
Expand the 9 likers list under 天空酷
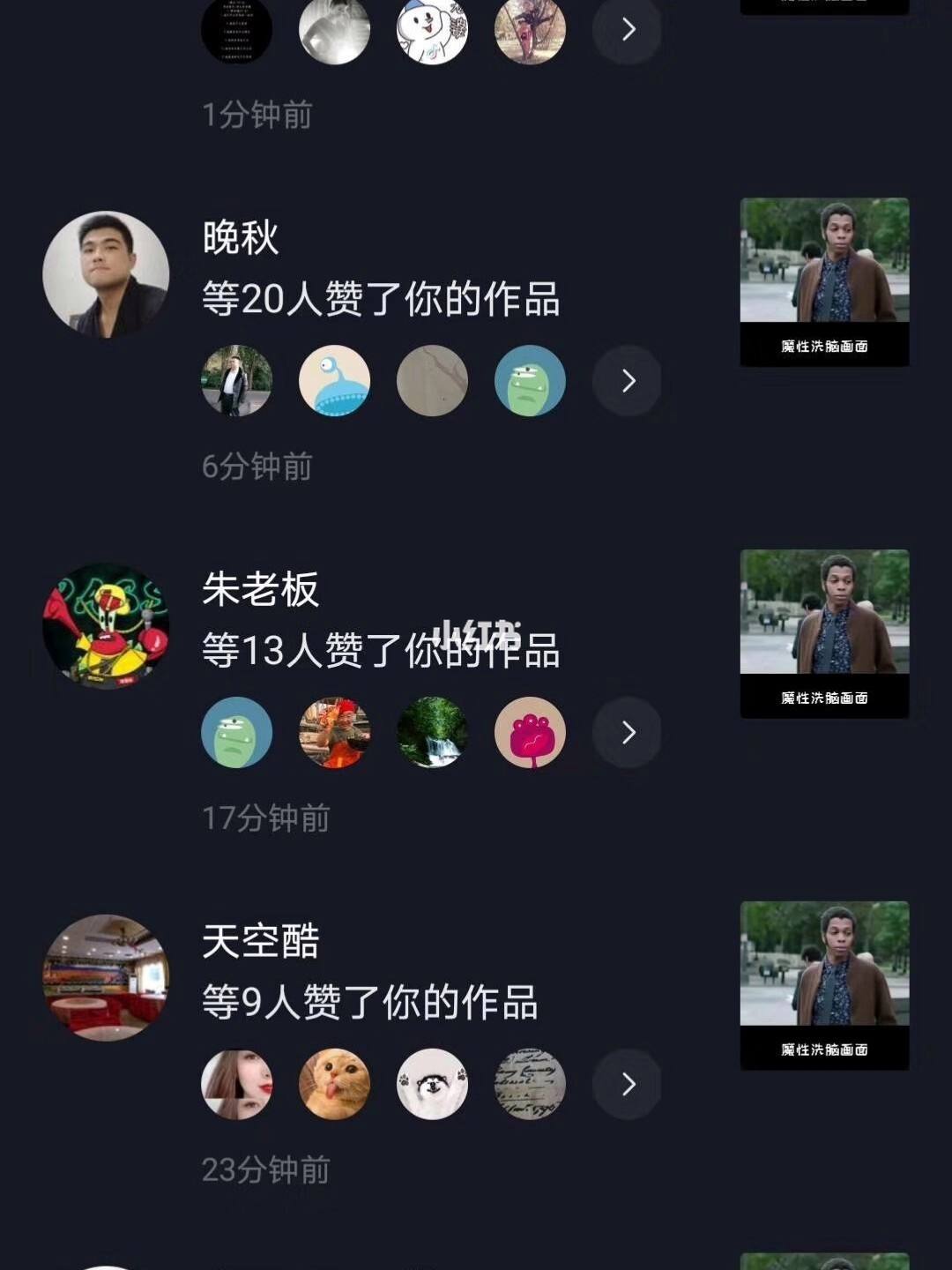click(628, 1084)
